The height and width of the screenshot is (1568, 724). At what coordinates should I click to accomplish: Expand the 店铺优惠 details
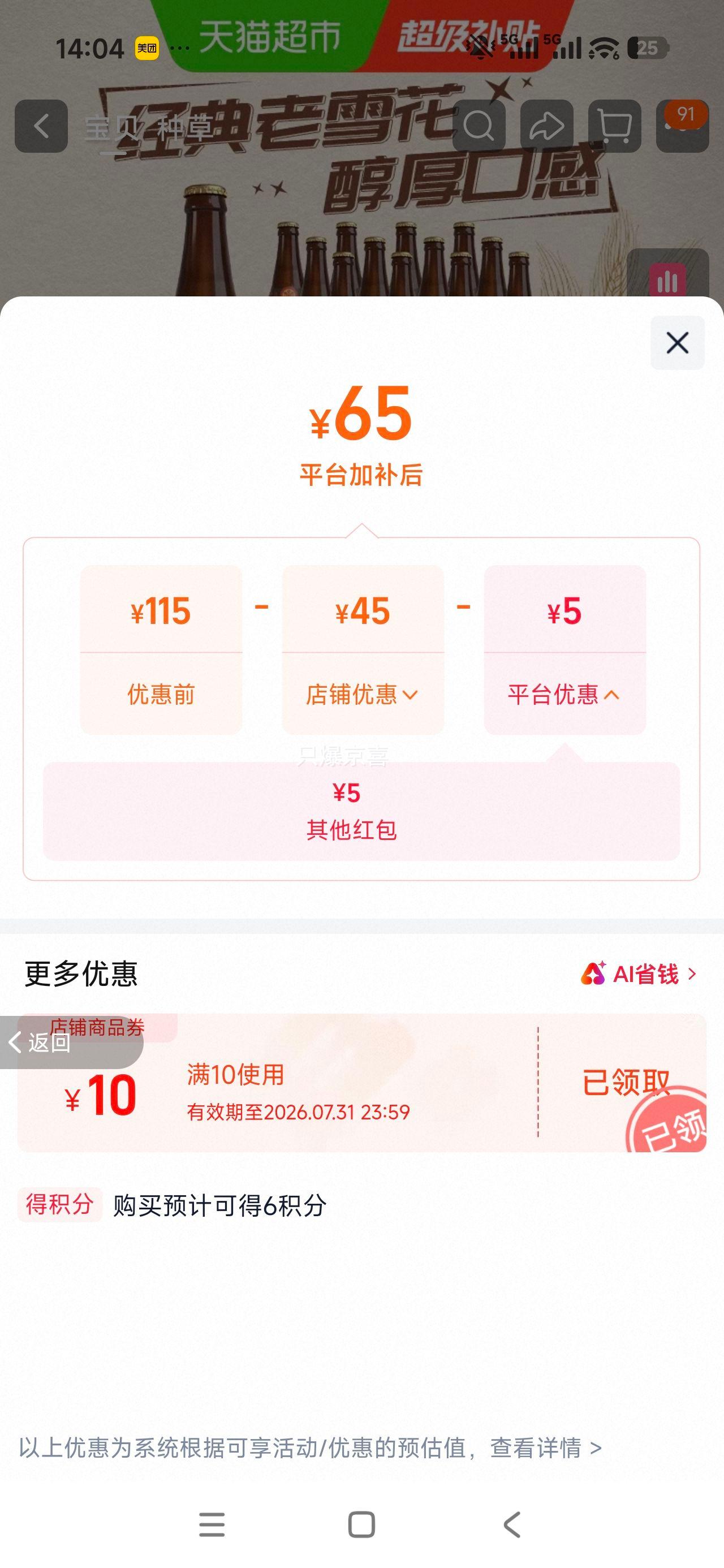tap(363, 695)
